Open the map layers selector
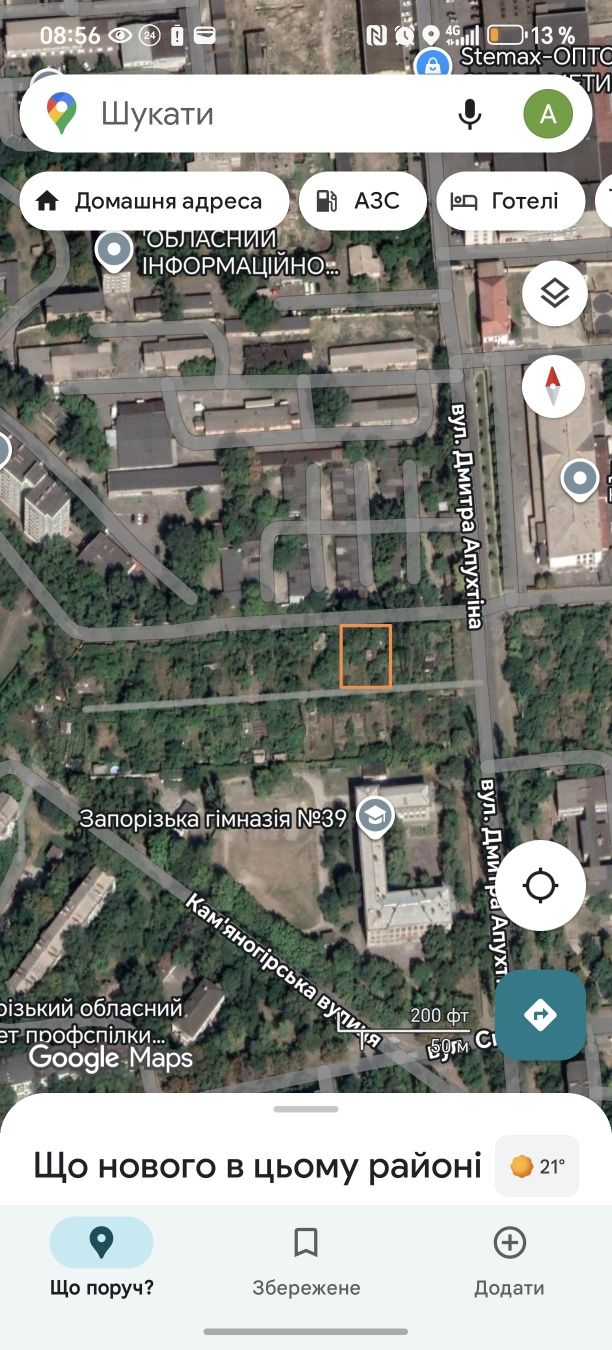 click(554, 293)
